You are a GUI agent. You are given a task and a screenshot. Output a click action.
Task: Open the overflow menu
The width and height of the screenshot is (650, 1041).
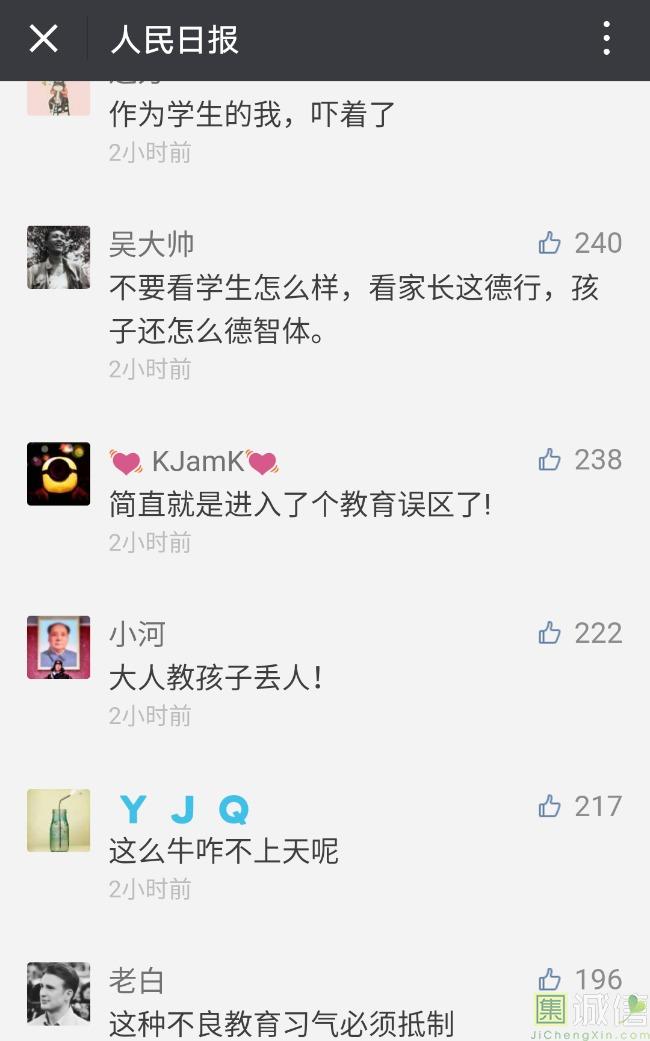point(606,39)
